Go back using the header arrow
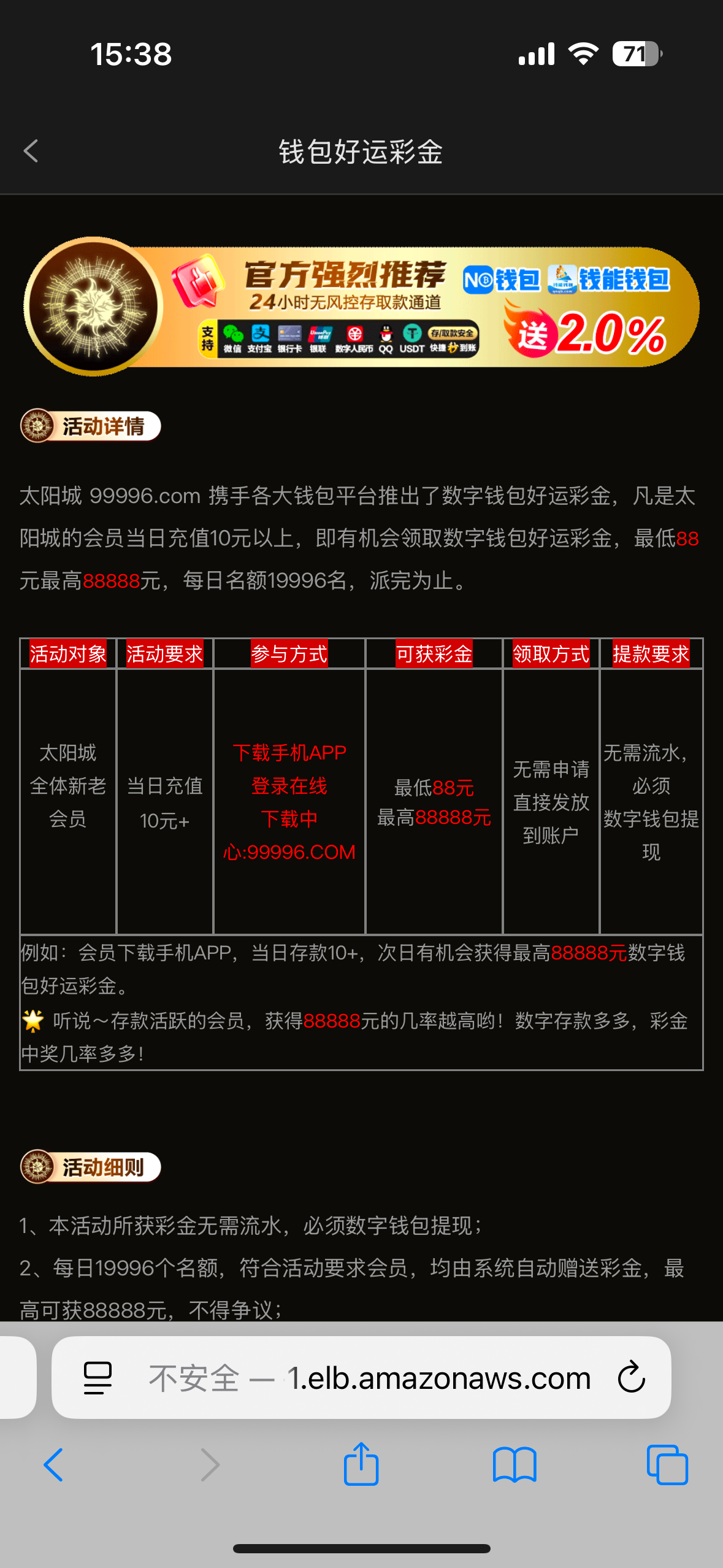This screenshot has width=723, height=1568. 31,151
